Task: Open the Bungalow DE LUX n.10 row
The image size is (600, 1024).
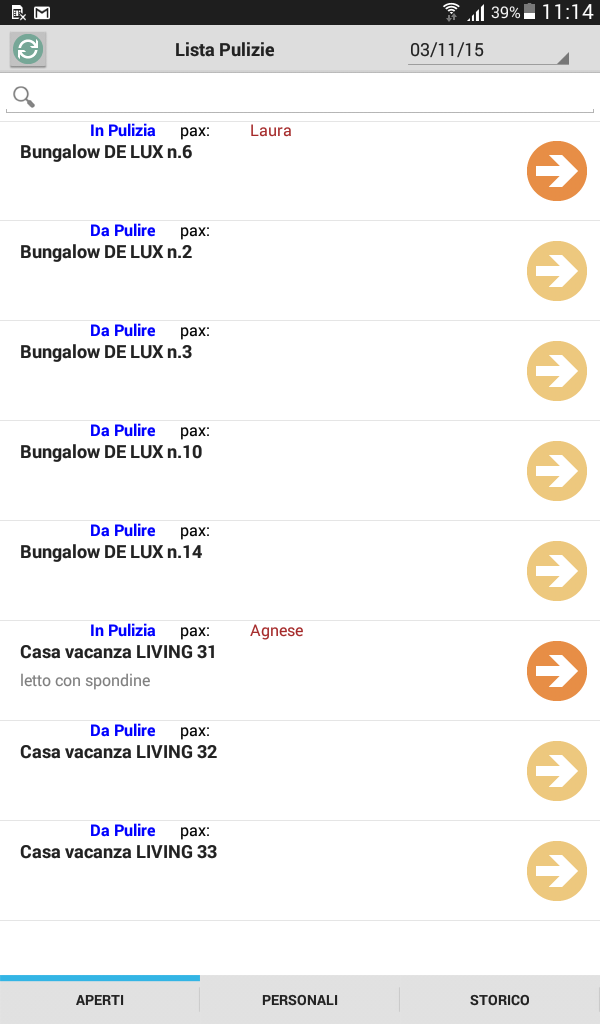Action: [x=300, y=470]
